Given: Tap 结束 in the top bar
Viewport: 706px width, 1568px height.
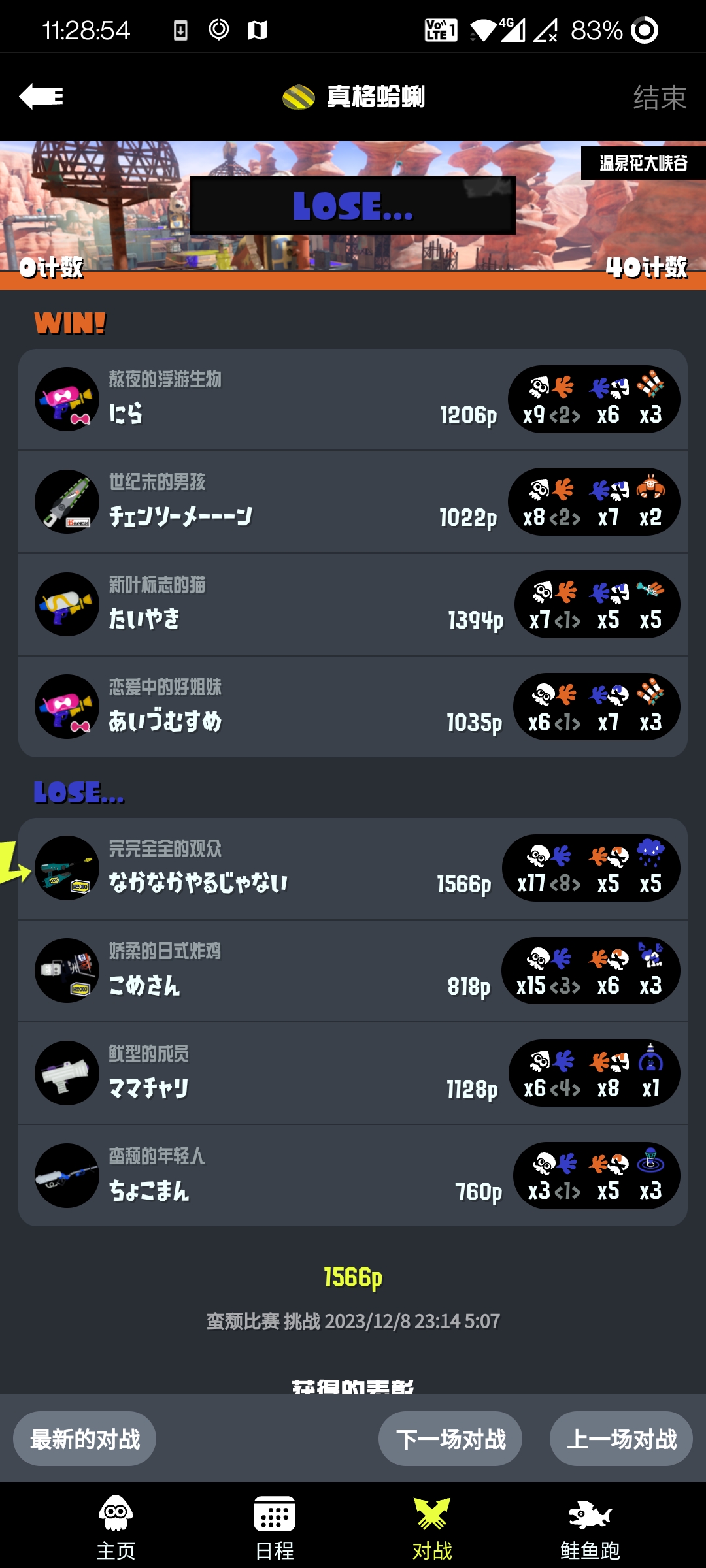Looking at the screenshot, I should click(x=659, y=98).
